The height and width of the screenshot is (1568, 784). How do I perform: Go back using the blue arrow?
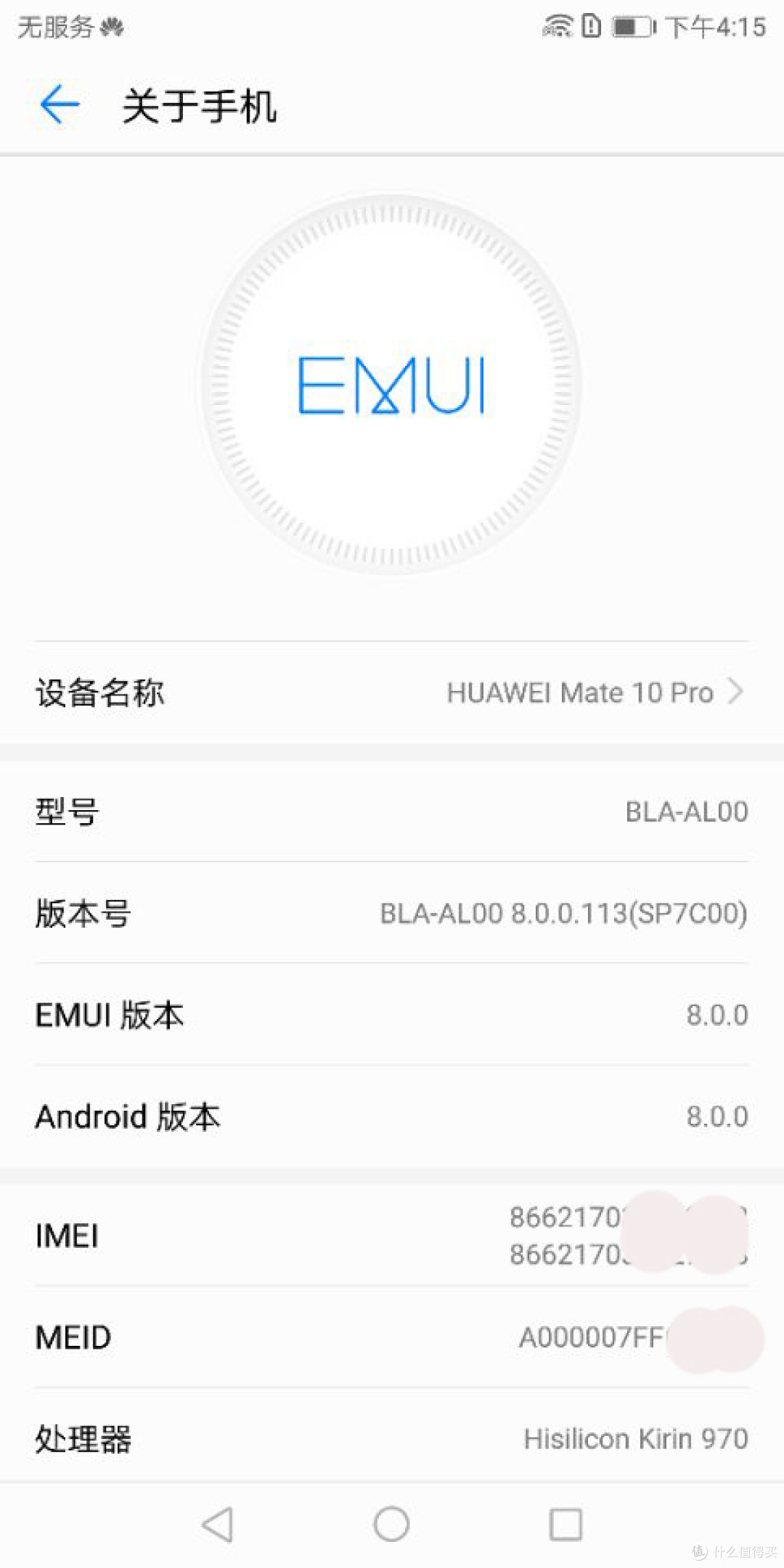pos(57,104)
